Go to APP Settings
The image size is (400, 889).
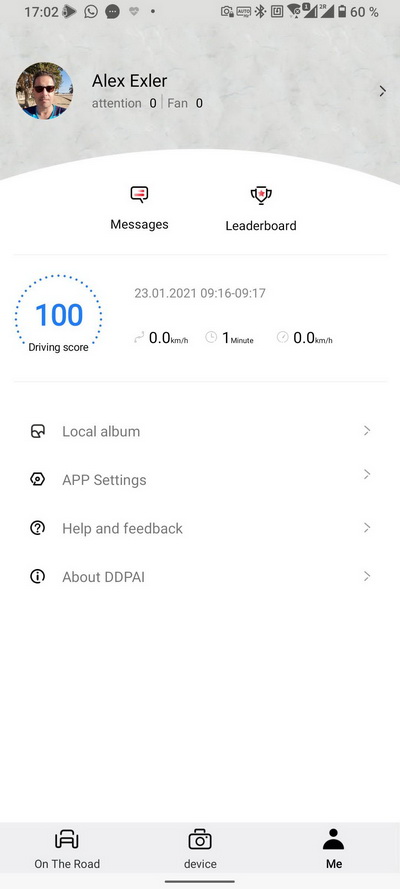[x=200, y=480]
